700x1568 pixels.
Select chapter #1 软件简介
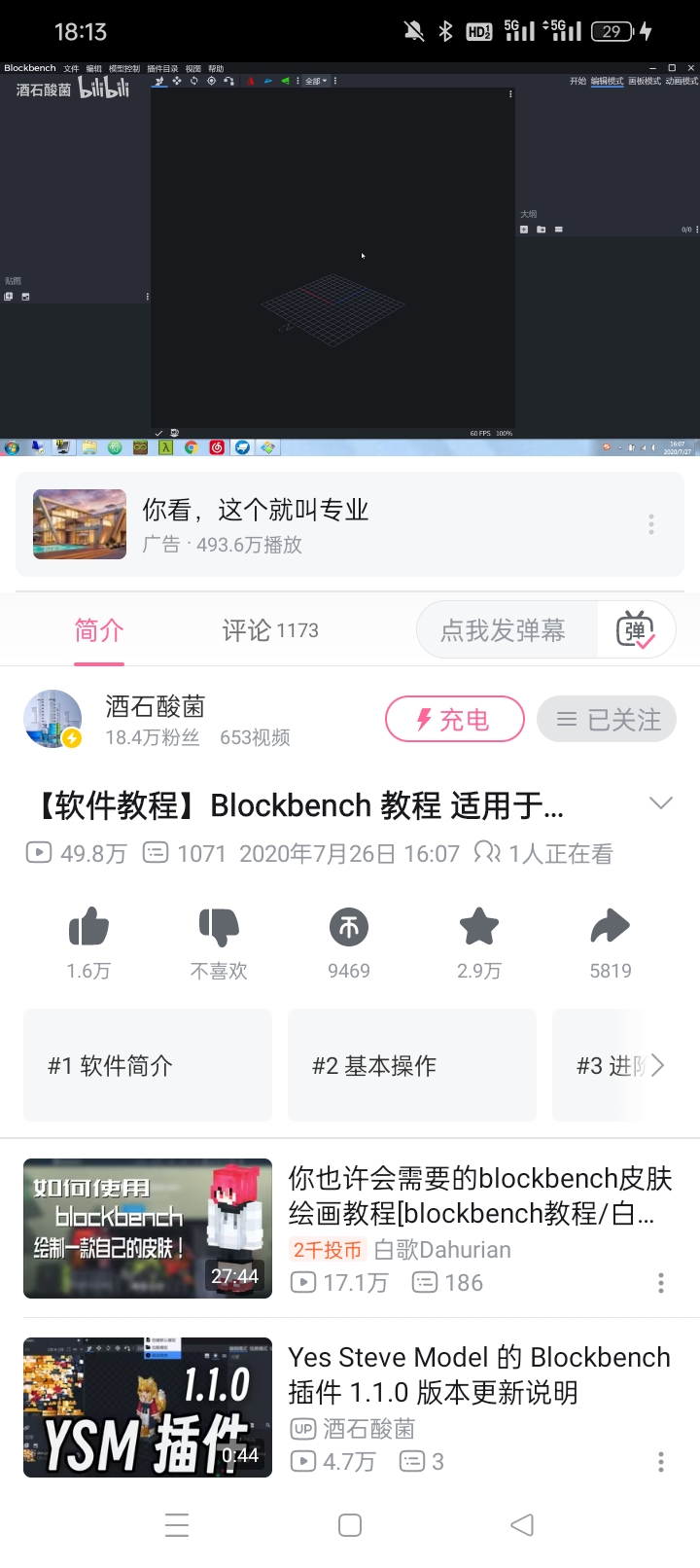click(x=148, y=1065)
